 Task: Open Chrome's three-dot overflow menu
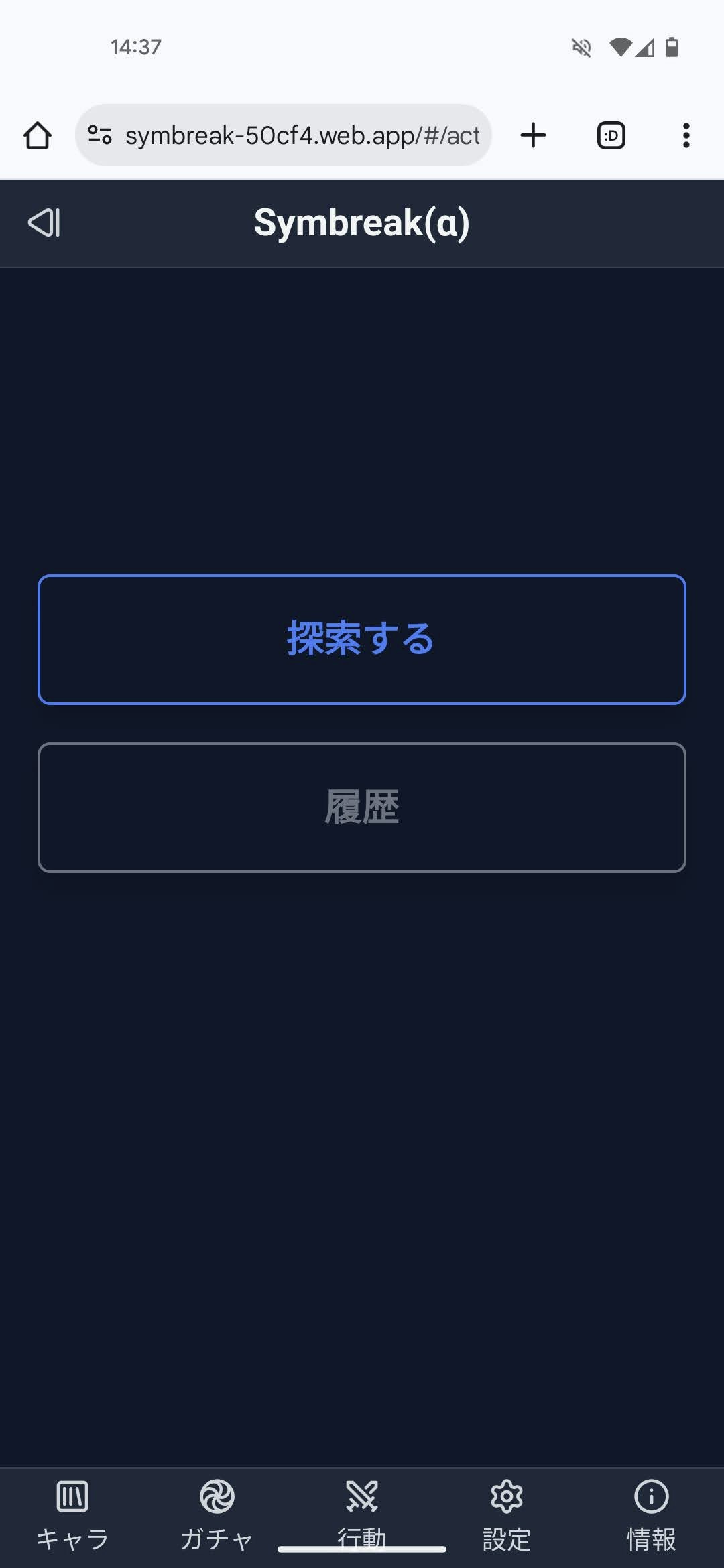tap(686, 135)
